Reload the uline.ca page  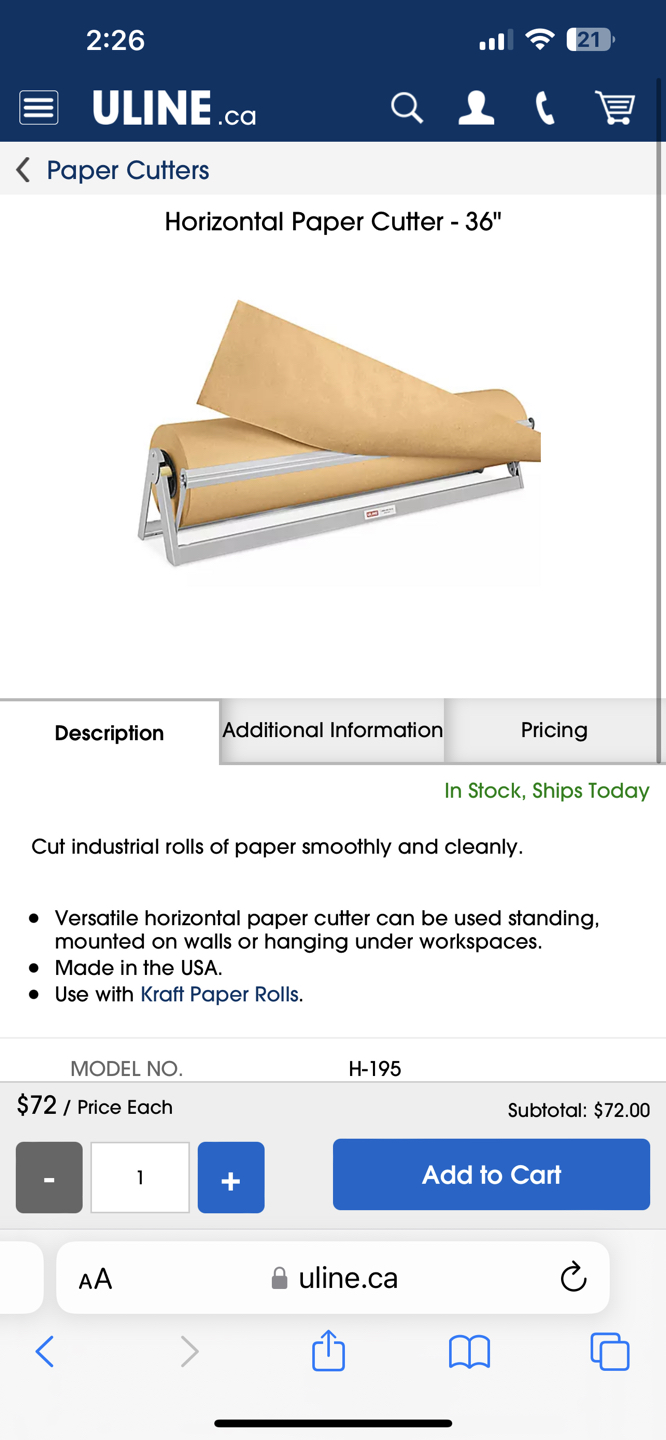(x=573, y=1277)
